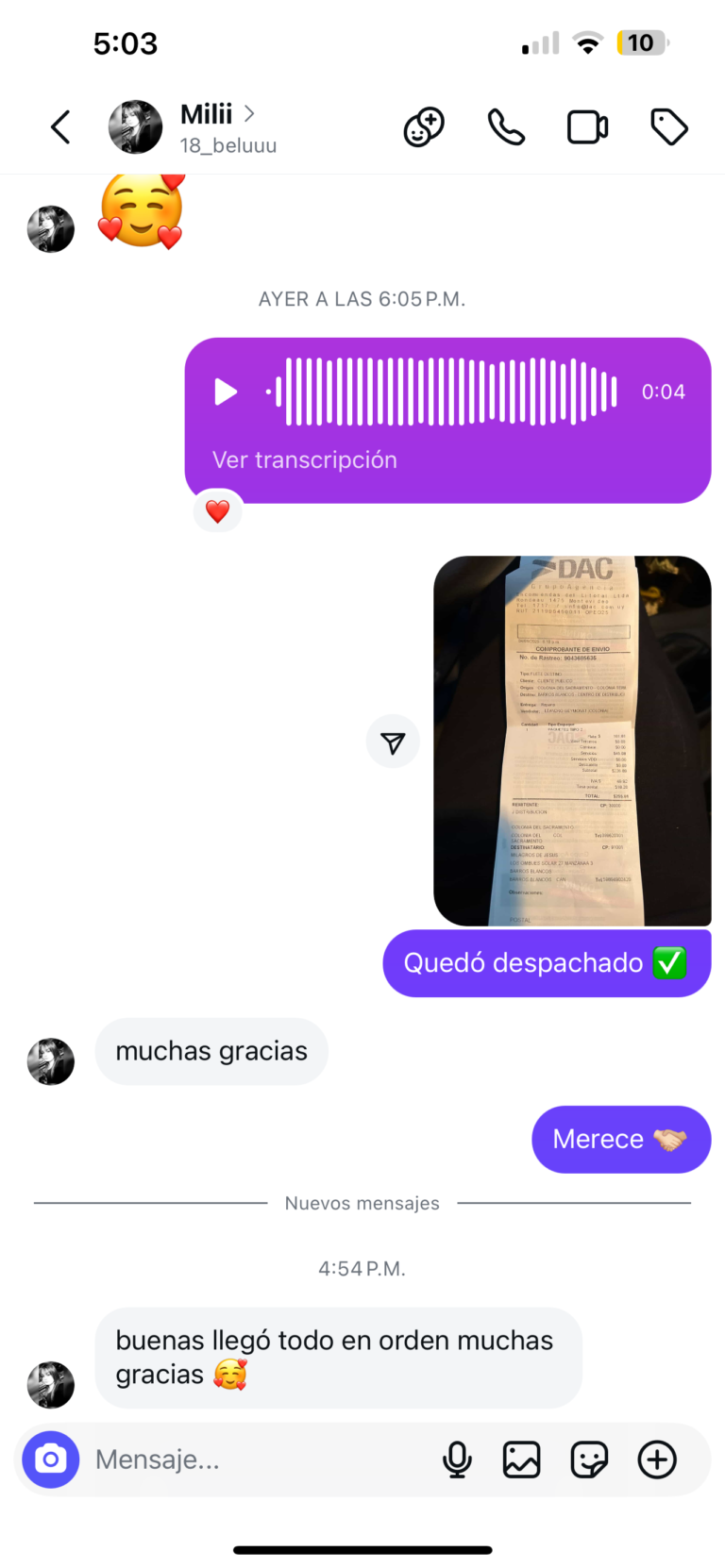Open Milii's profile from the header
This screenshot has width=725, height=1568.
click(x=206, y=126)
